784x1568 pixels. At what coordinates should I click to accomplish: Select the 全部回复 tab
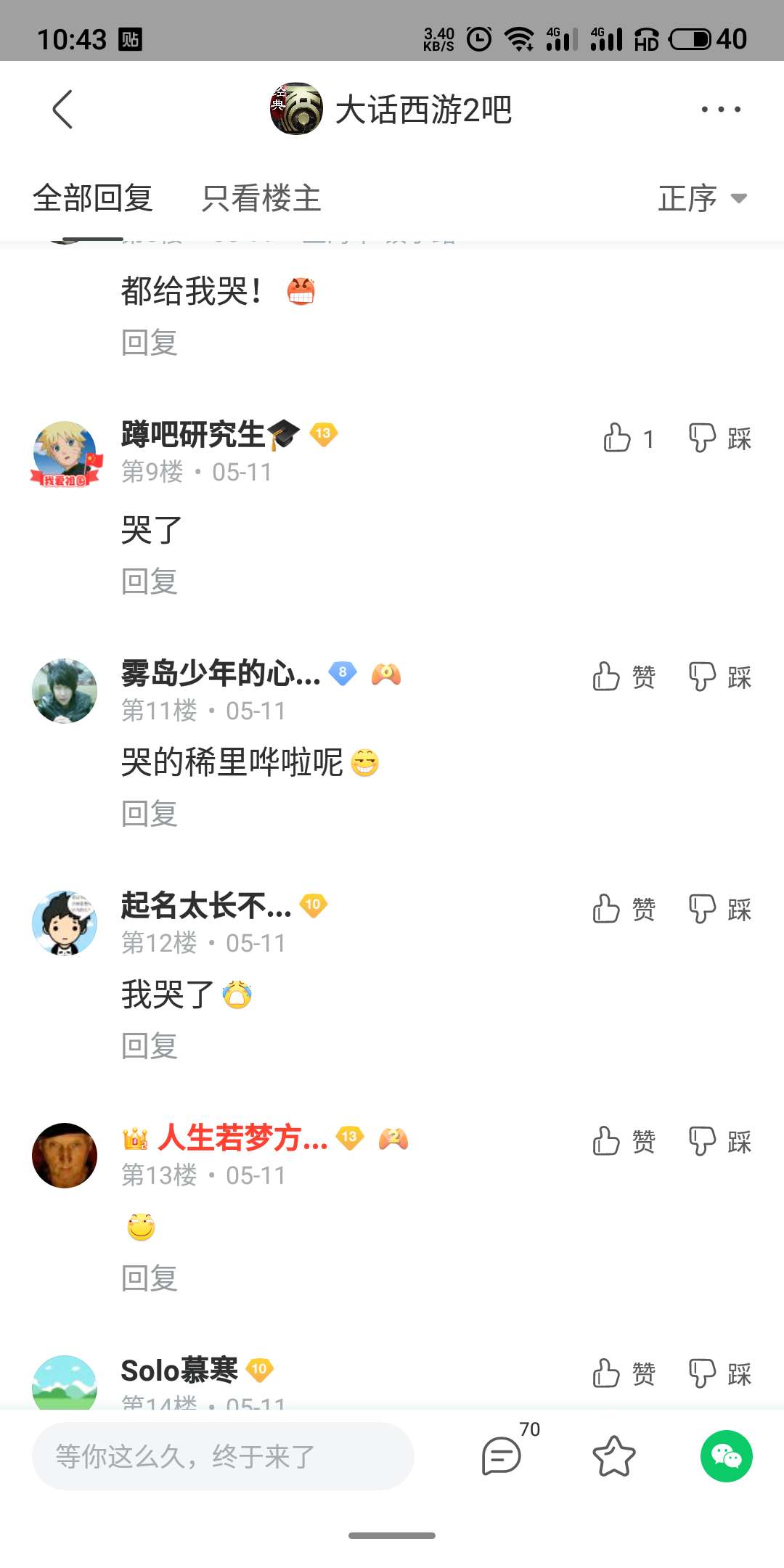pyautogui.click(x=93, y=198)
